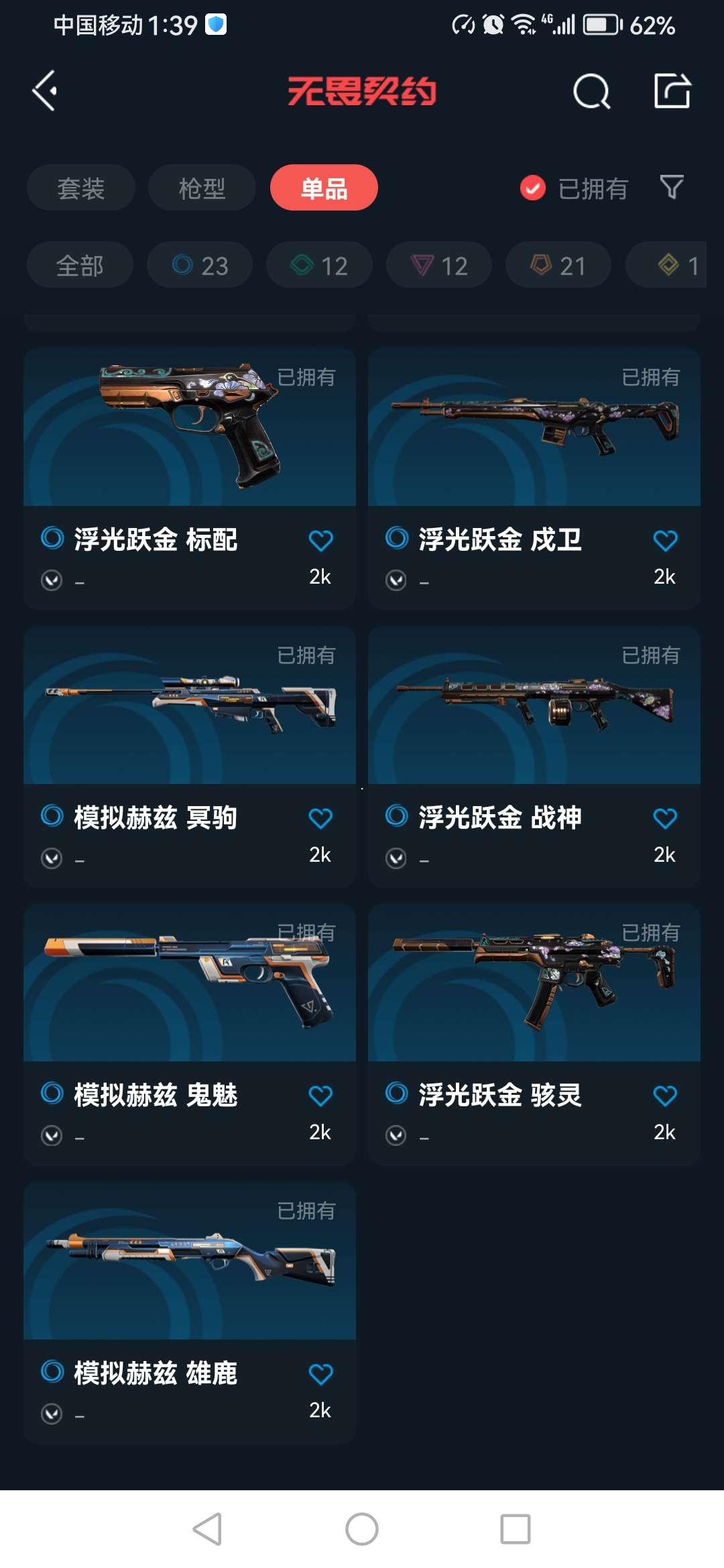Tap the system home button
724x1568 pixels.
pos(362,1529)
